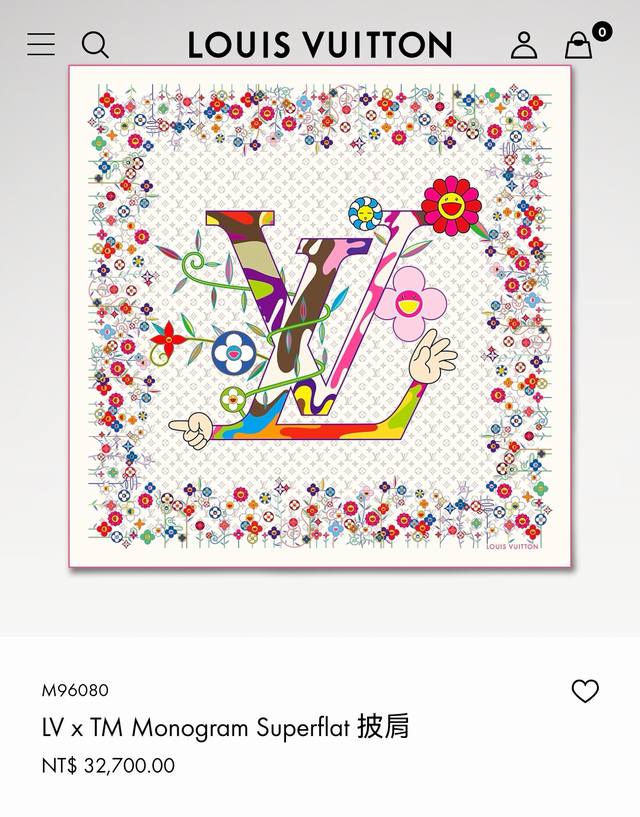Open the shopping bag

coord(579,45)
